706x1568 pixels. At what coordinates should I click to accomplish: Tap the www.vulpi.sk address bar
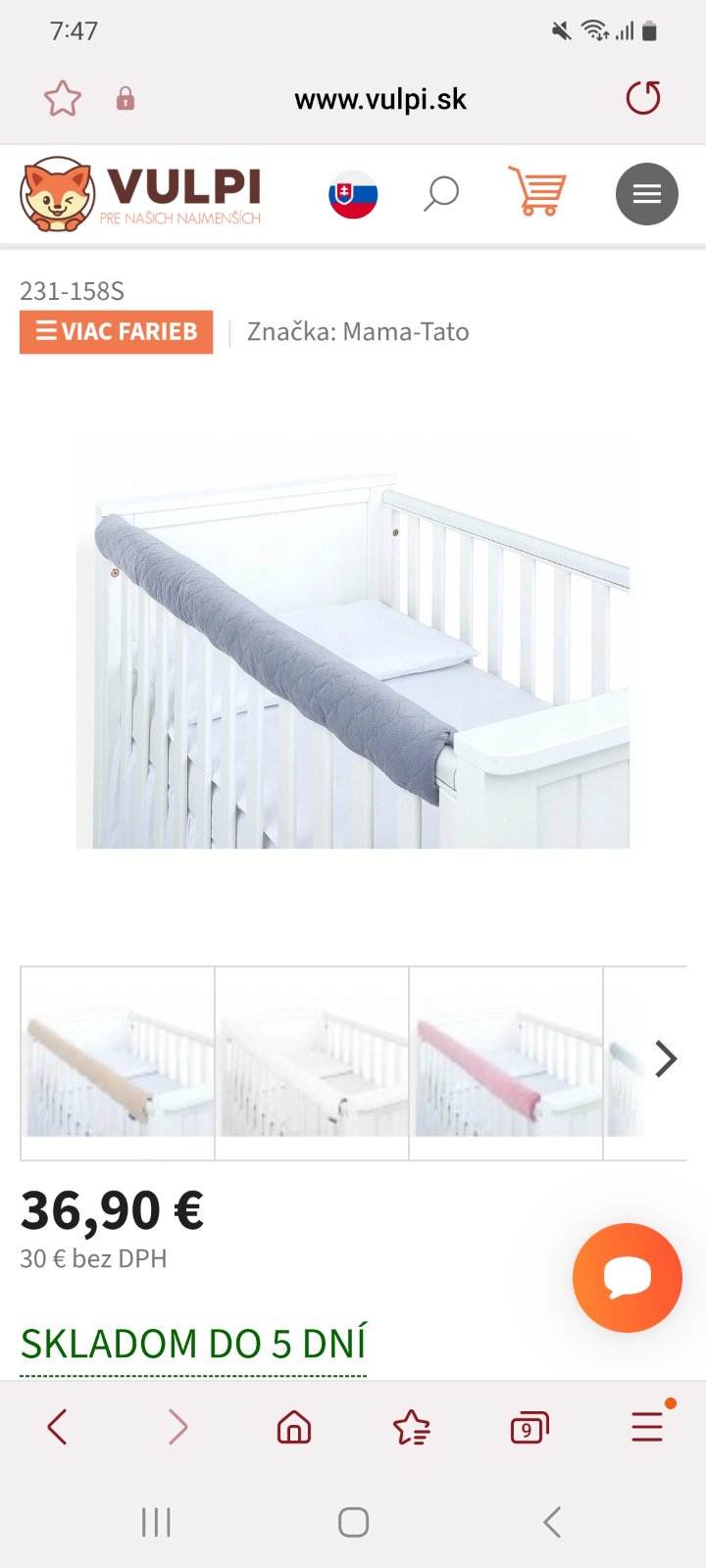tap(380, 99)
